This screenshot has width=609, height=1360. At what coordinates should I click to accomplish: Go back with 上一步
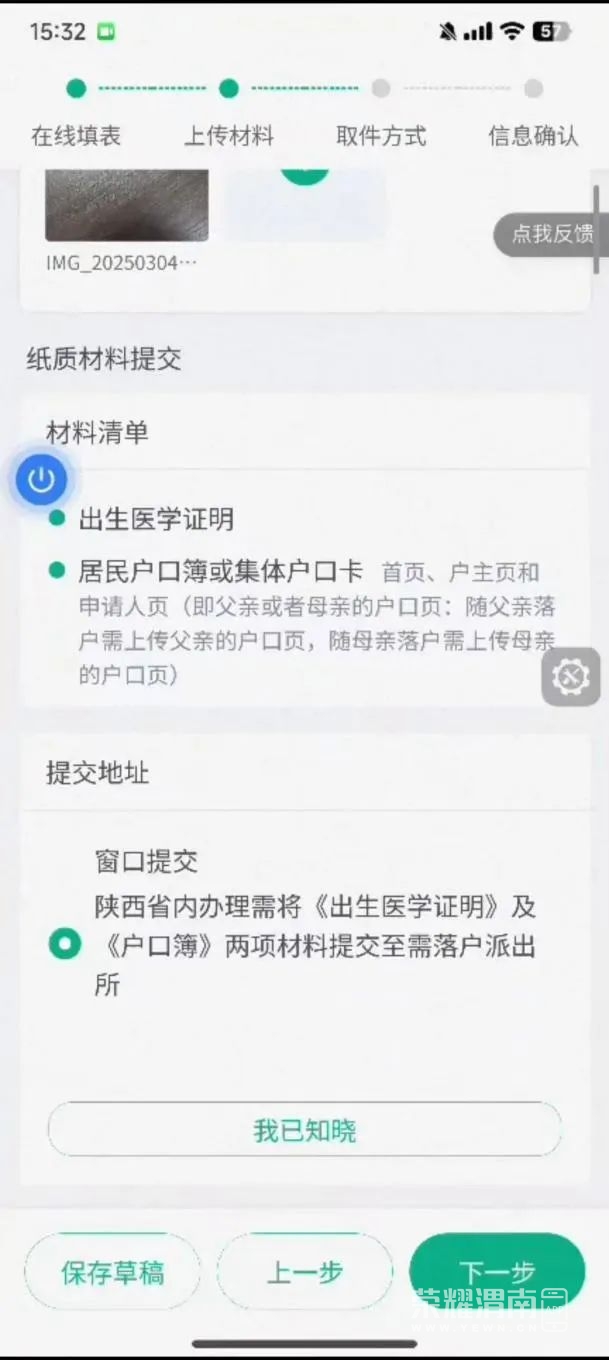coord(304,1272)
